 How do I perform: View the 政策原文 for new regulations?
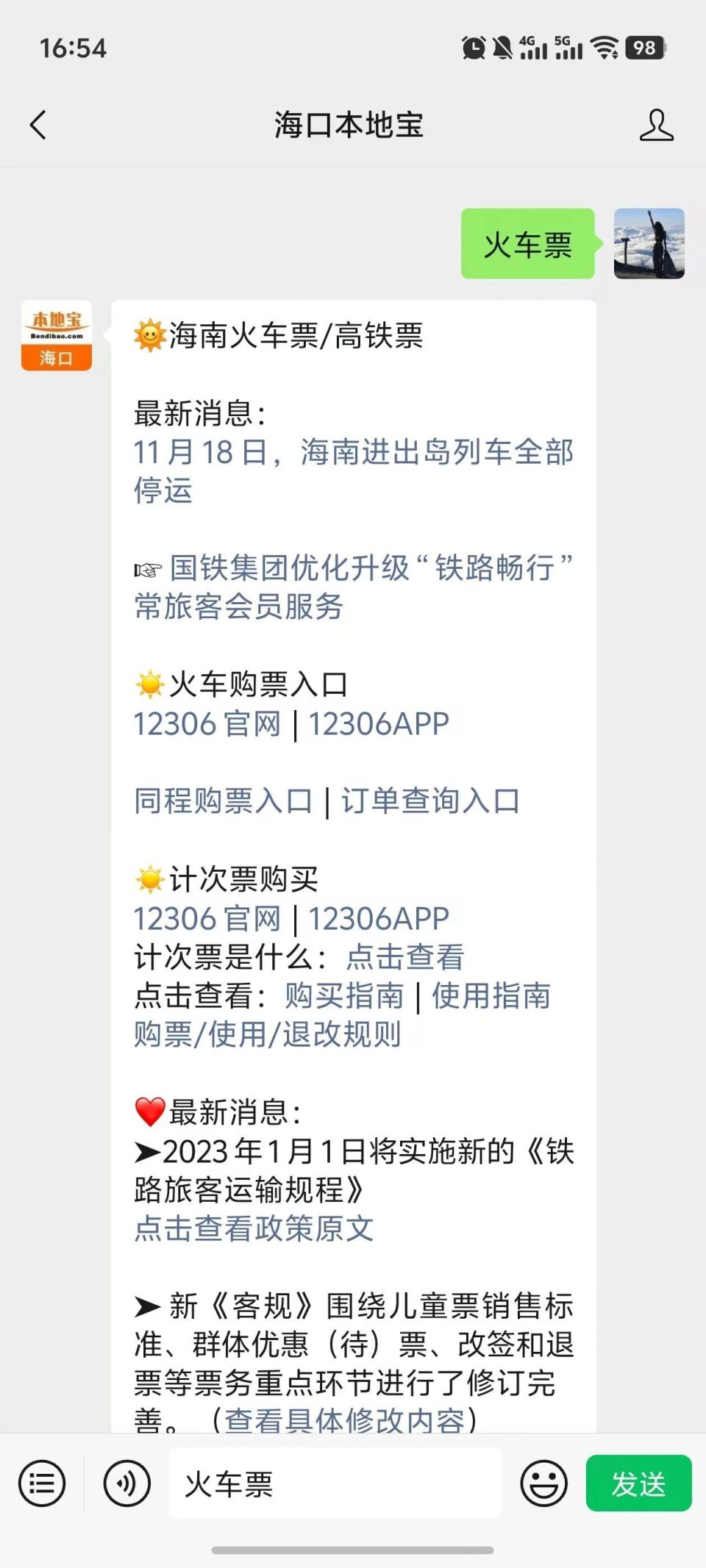coord(254,1229)
